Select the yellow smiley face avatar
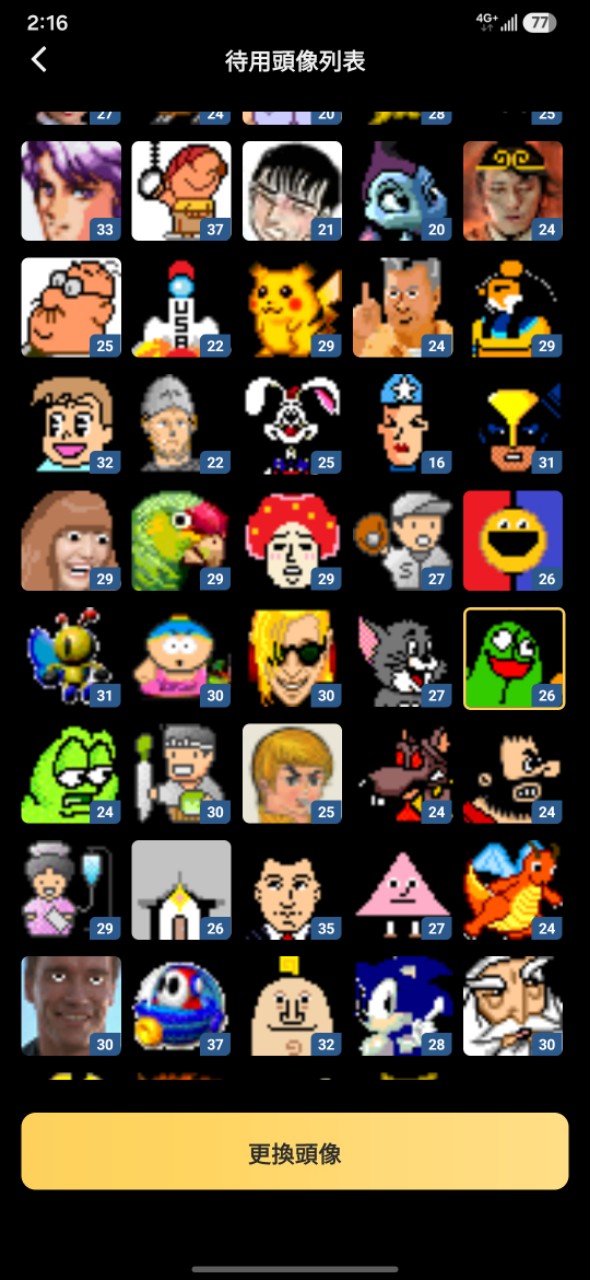The width and height of the screenshot is (590, 1280). point(513,540)
